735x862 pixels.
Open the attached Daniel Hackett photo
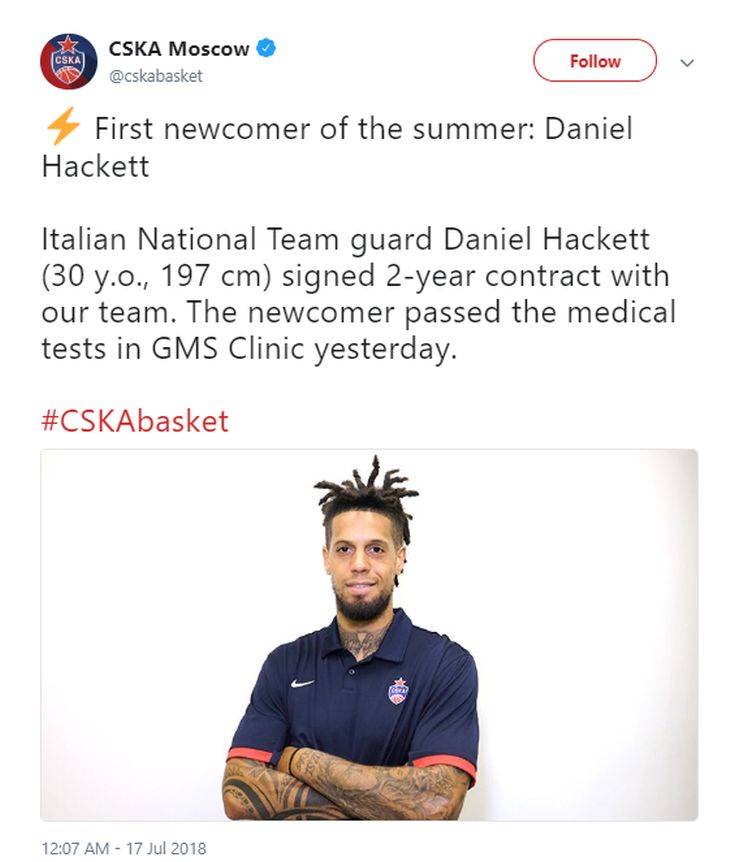pyautogui.click(x=368, y=635)
